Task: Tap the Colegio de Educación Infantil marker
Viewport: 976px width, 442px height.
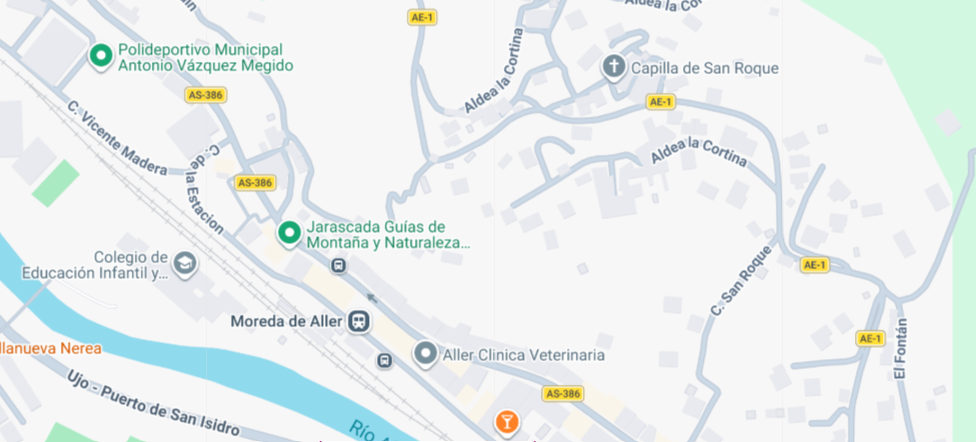Action: tap(184, 264)
